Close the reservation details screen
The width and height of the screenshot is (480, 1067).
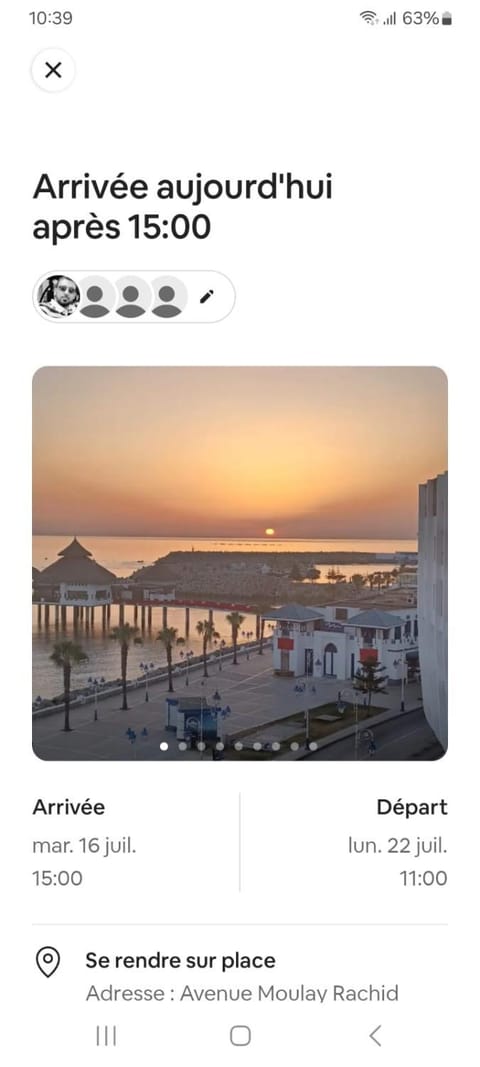pos(53,70)
